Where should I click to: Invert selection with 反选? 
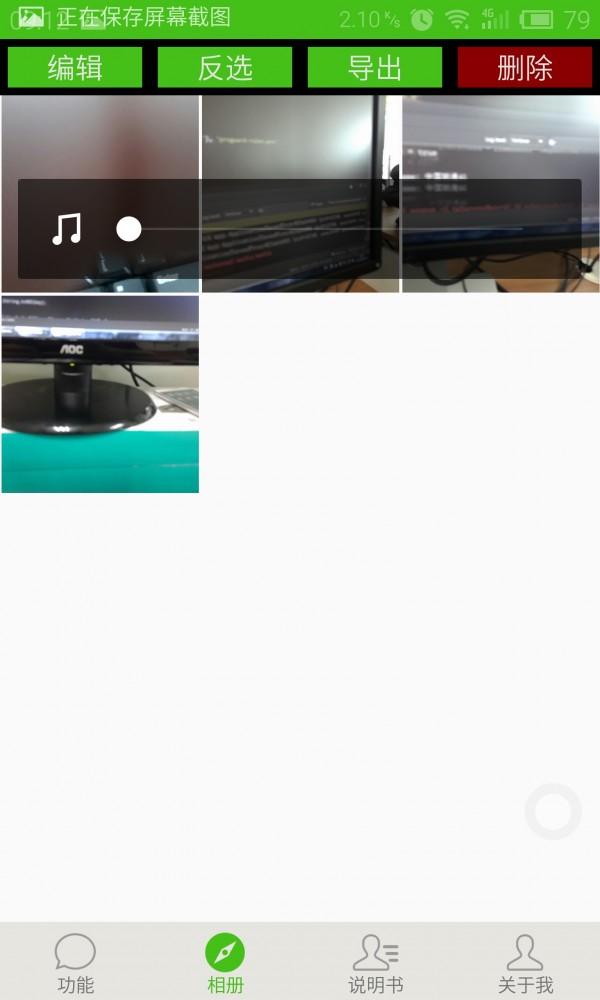pyautogui.click(x=225, y=68)
